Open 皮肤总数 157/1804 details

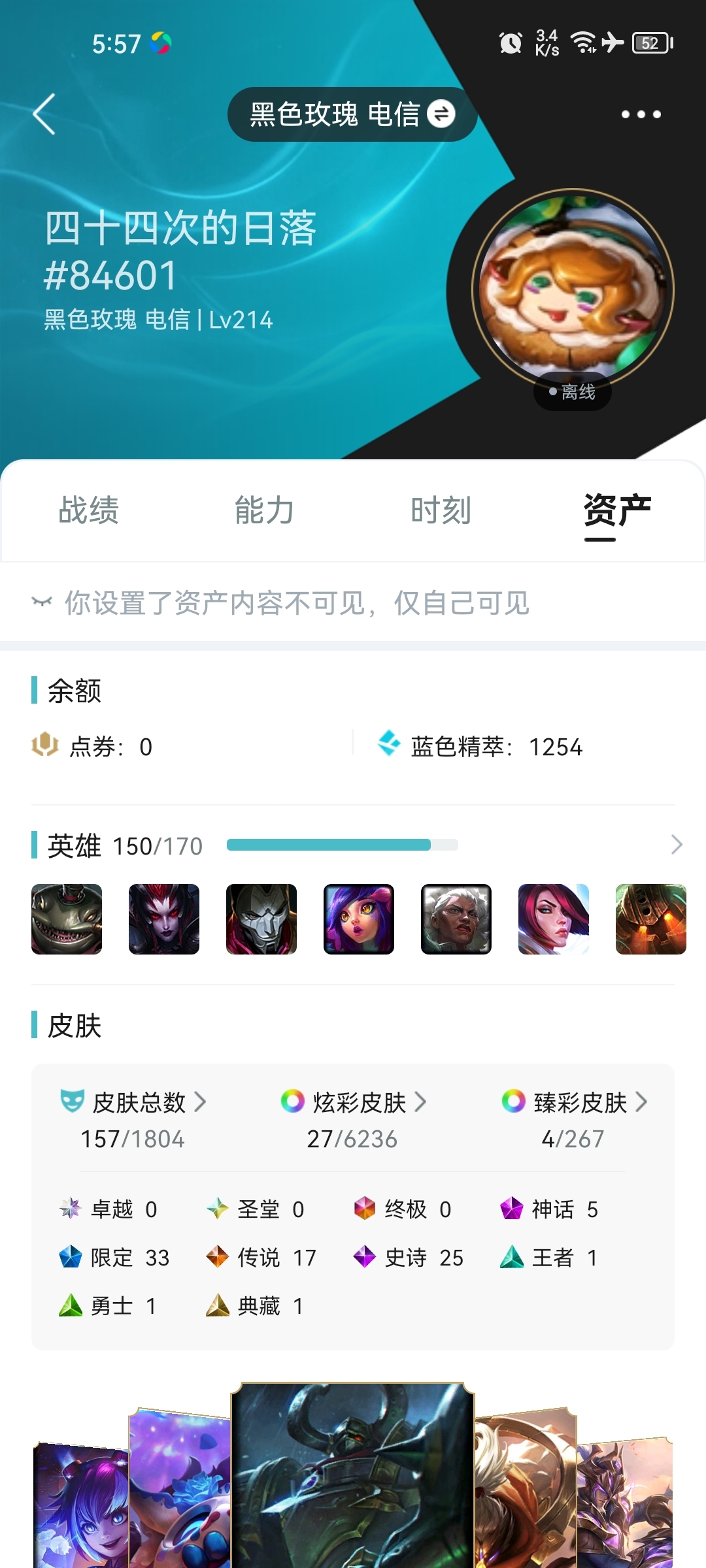tap(133, 1120)
